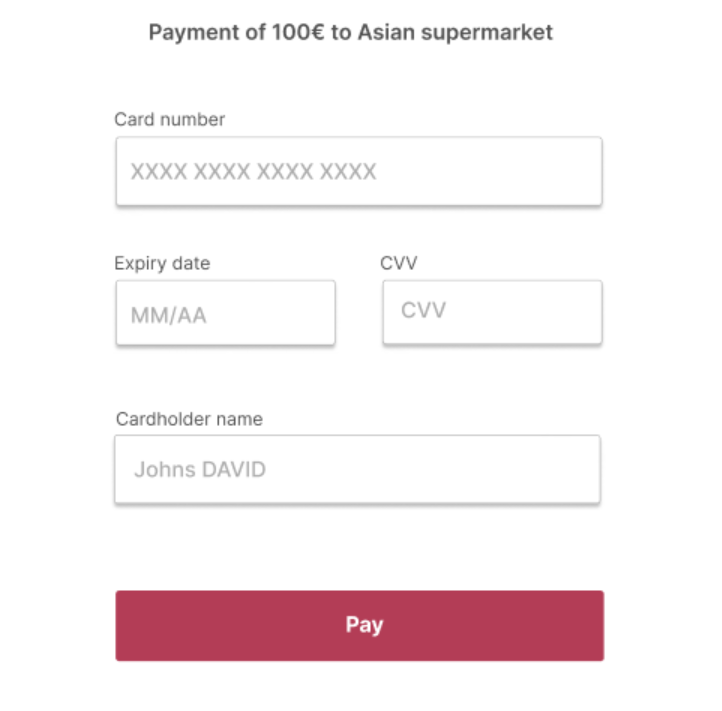
Task: Focus the CVV input box
Action: 492,312
